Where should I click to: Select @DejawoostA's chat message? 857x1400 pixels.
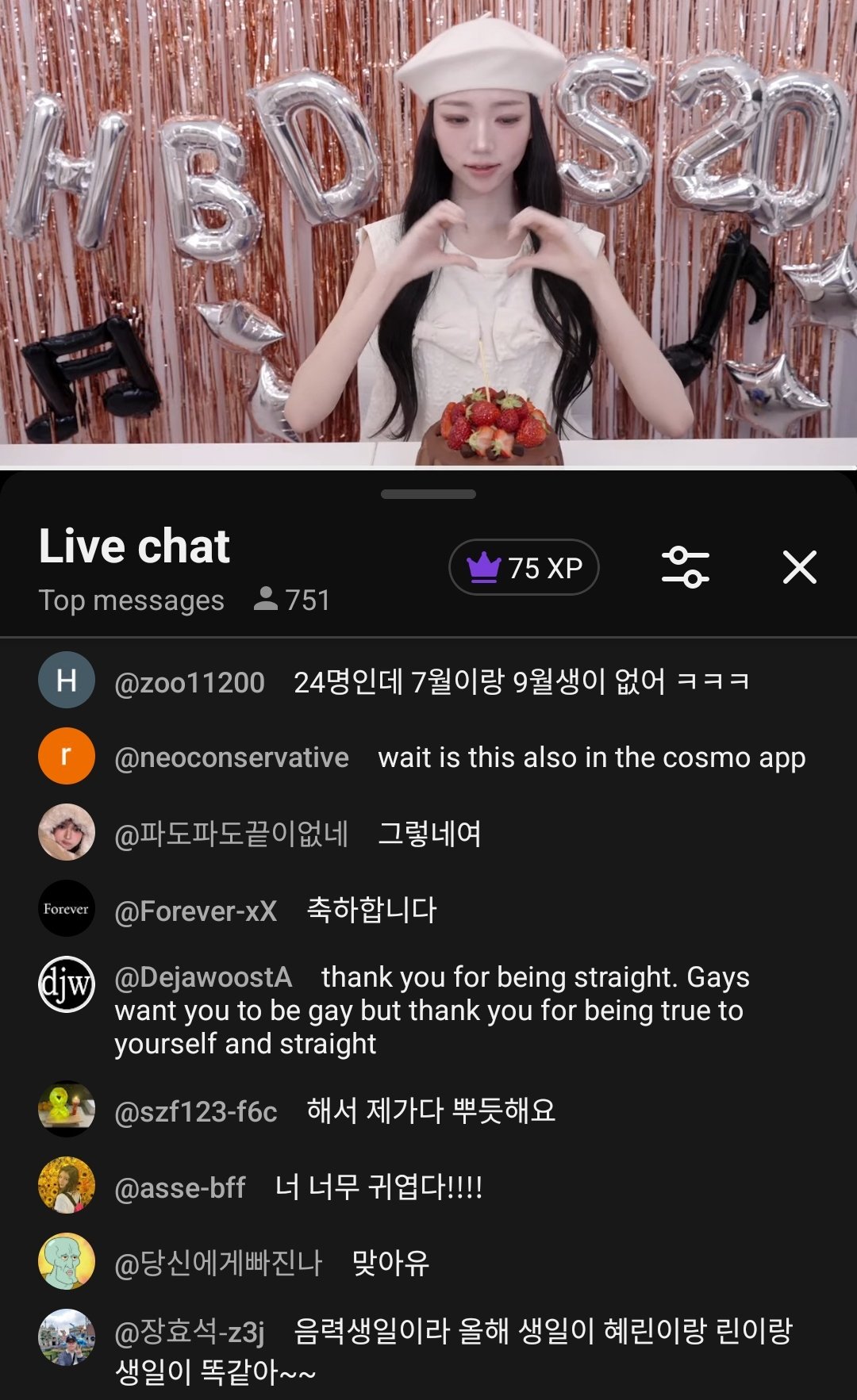tap(428, 1011)
